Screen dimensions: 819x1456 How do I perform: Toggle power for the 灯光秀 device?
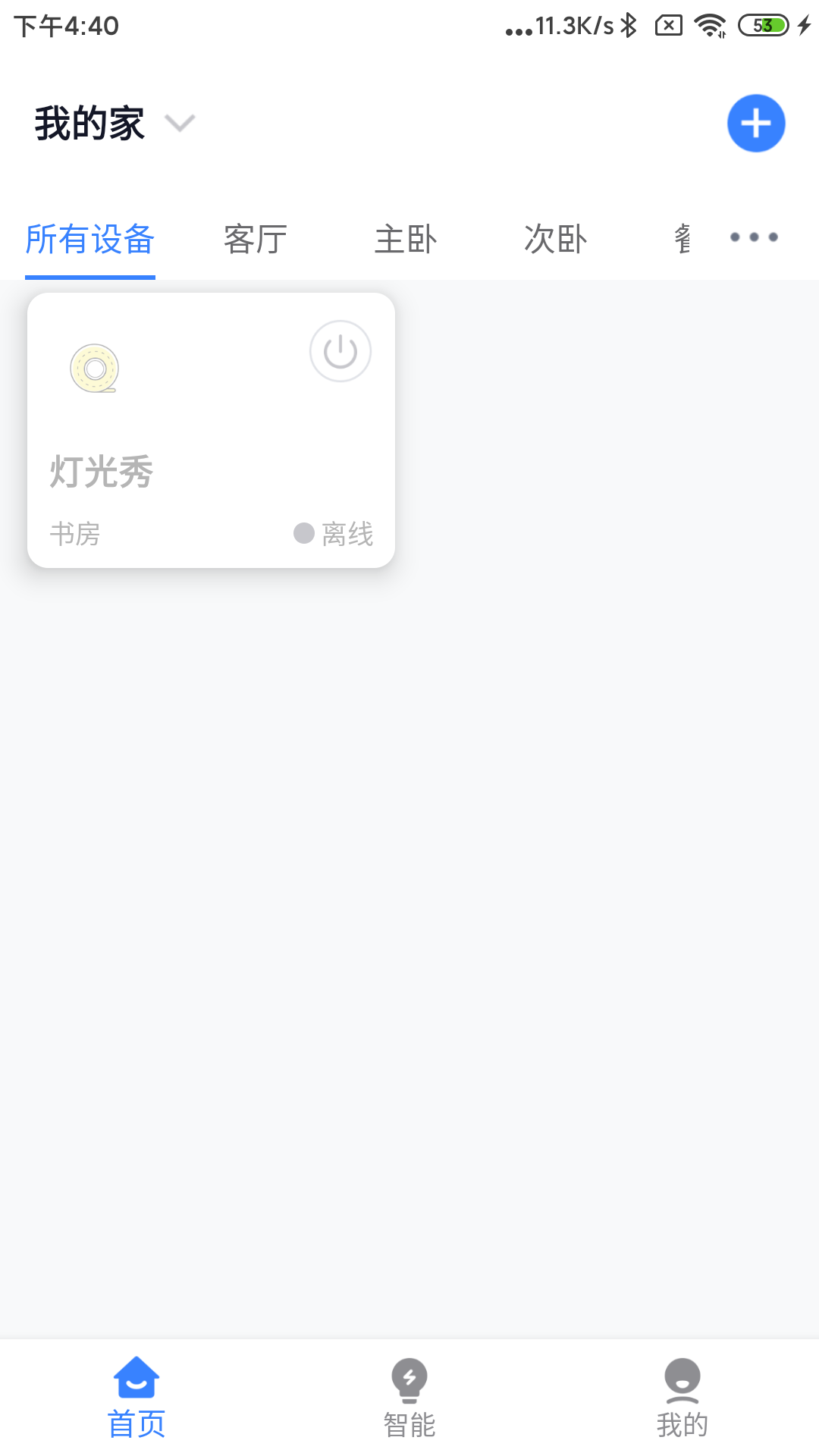[x=339, y=351]
